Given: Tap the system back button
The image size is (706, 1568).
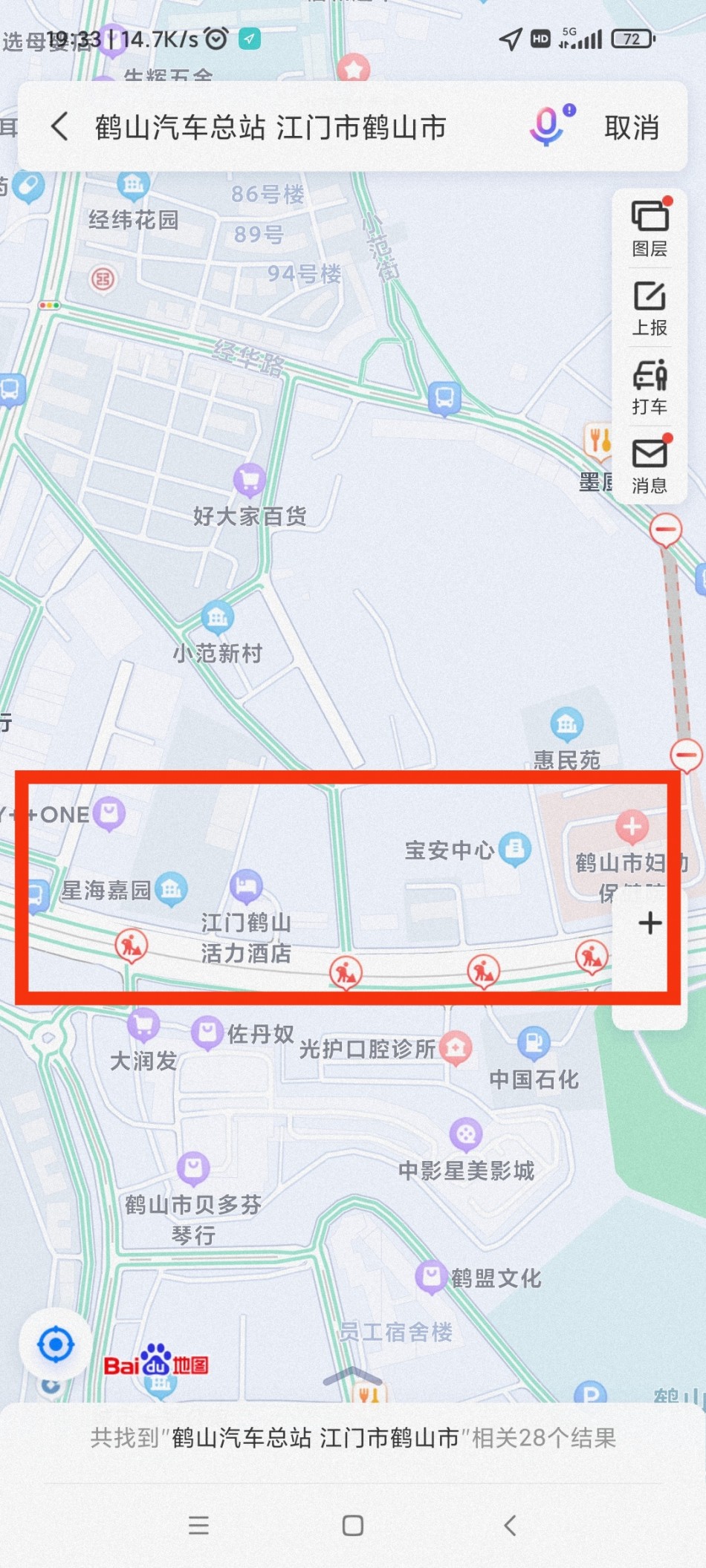Looking at the screenshot, I should [510, 1526].
